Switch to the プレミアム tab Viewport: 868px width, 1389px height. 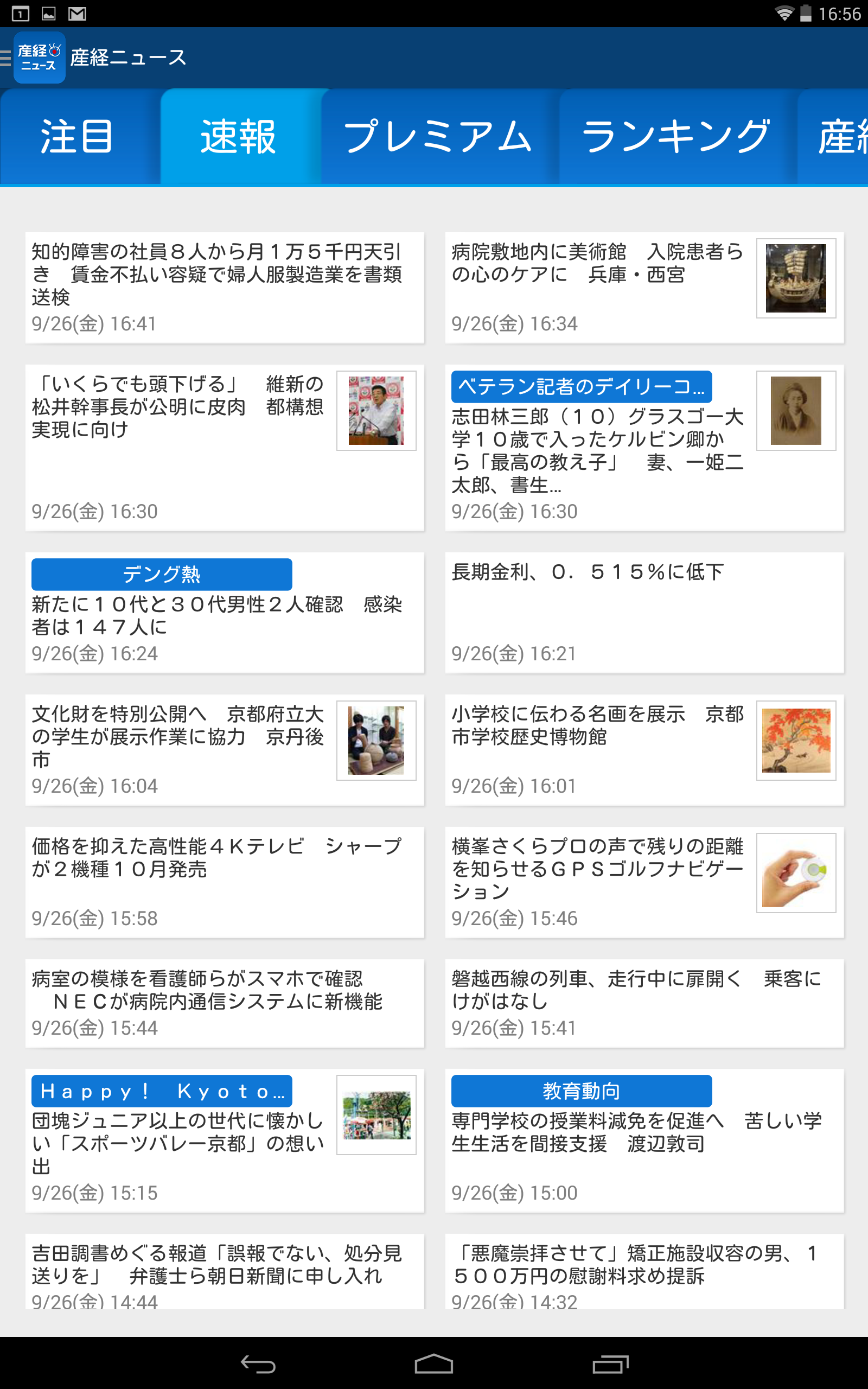438,137
